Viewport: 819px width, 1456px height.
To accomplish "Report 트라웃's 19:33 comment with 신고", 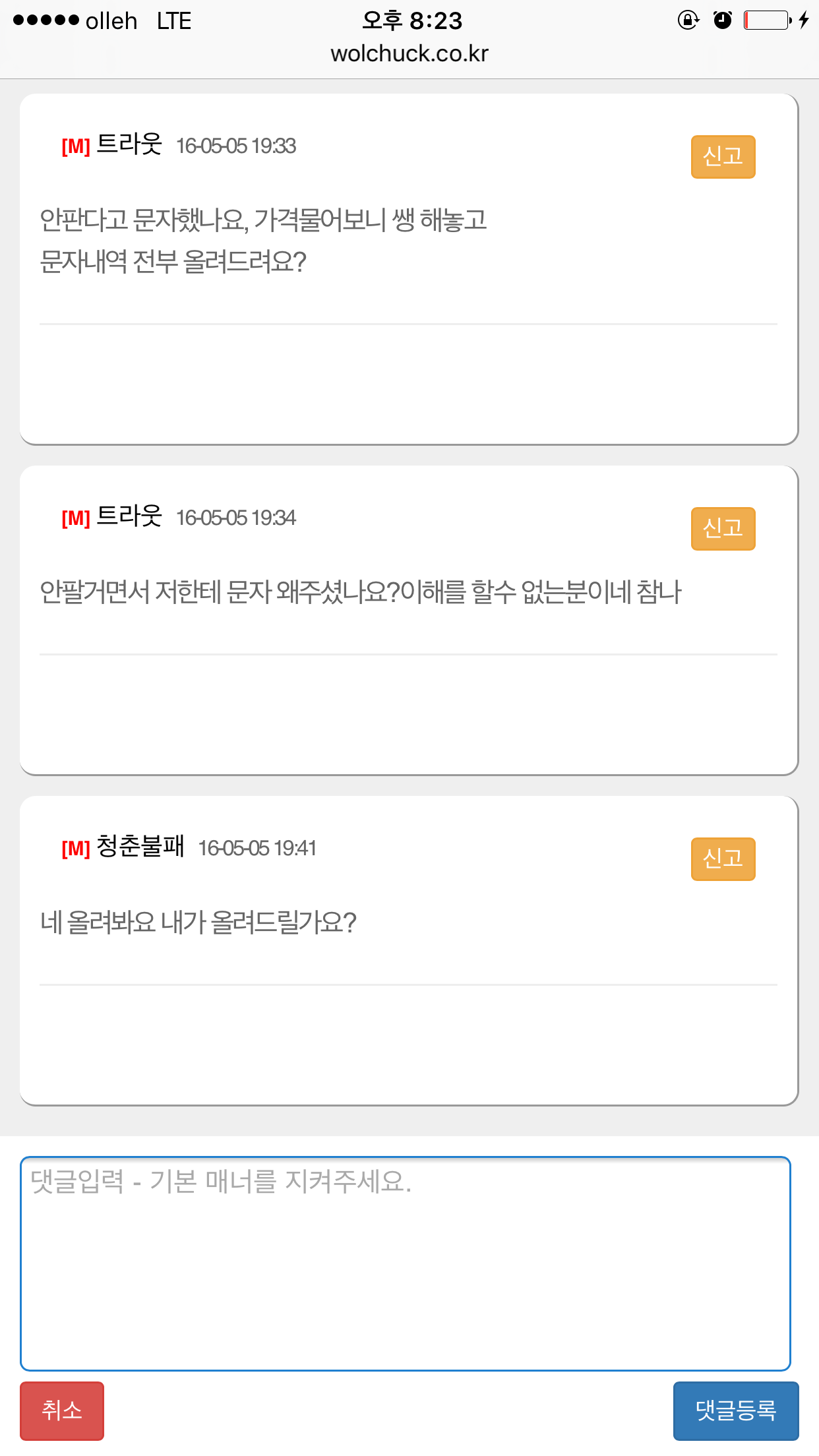I will pyautogui.click(x=723, y=157).
